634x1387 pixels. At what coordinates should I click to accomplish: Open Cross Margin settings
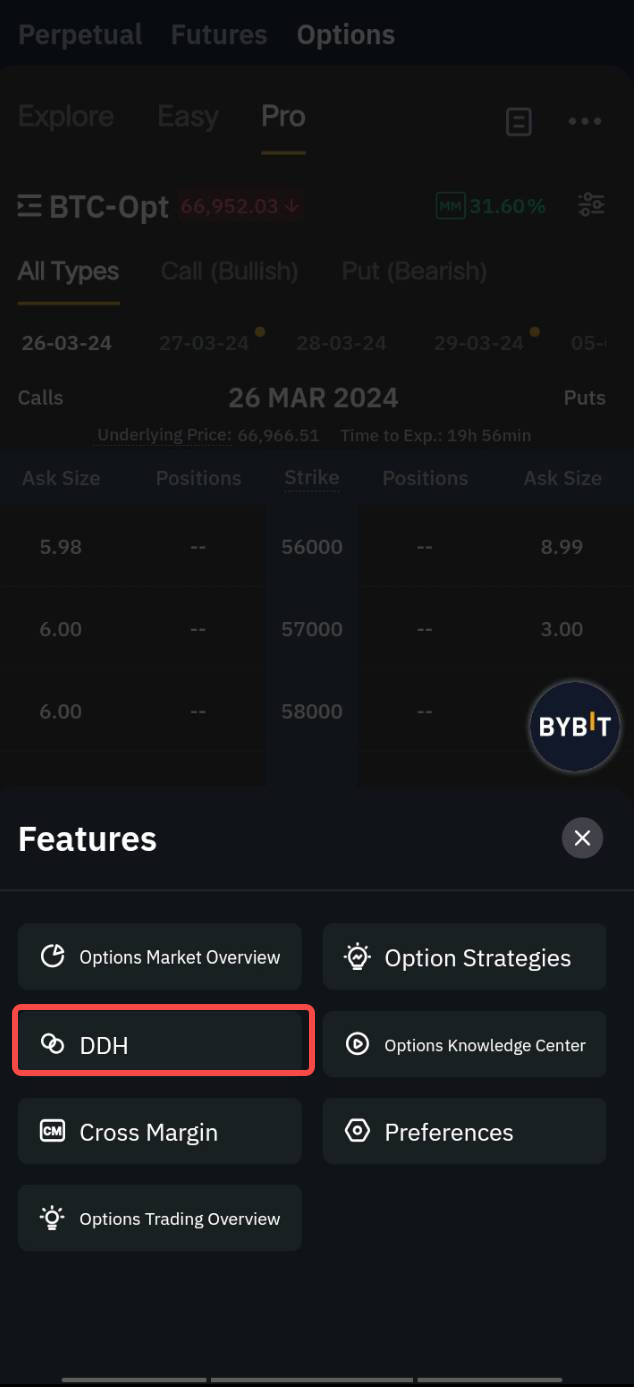point(159,1131)
